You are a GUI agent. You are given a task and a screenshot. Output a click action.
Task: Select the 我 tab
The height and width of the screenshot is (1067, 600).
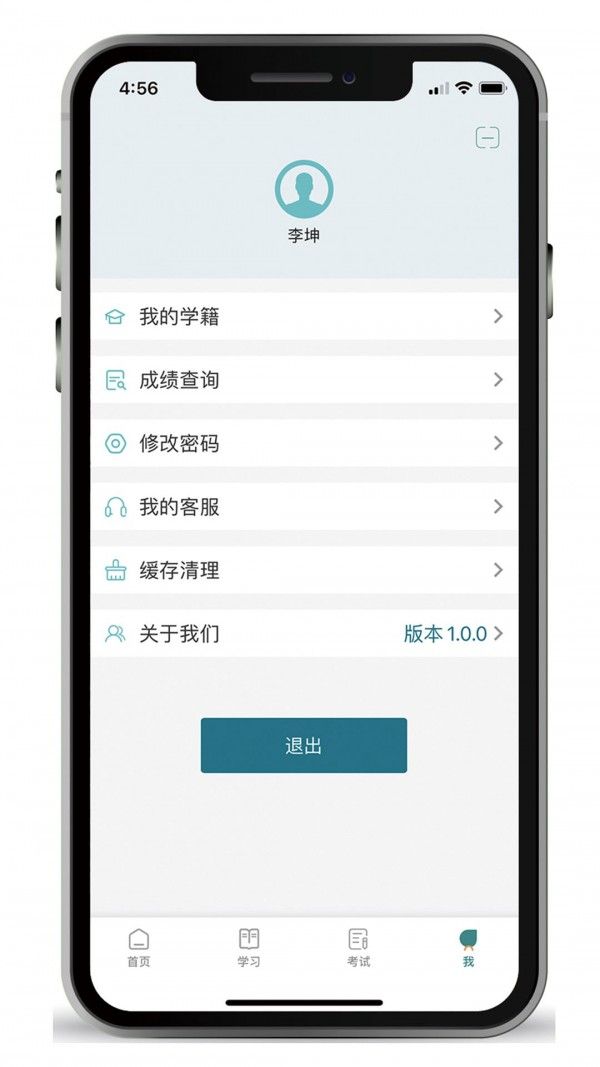point(468,947)
